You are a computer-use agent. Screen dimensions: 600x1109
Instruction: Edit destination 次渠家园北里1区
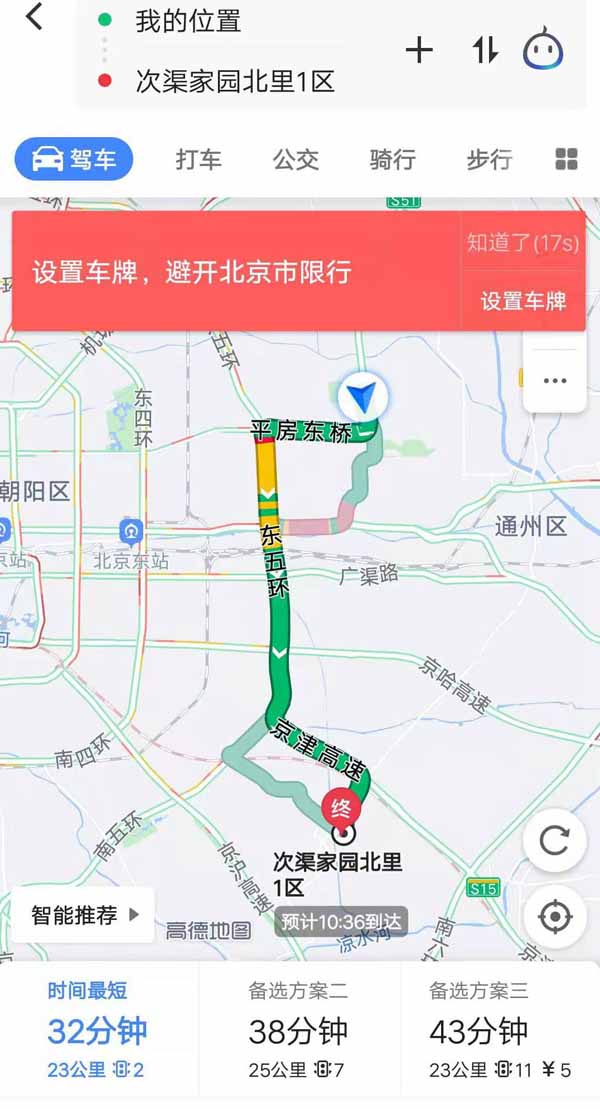pyautogui.click(x=234, y=81)
